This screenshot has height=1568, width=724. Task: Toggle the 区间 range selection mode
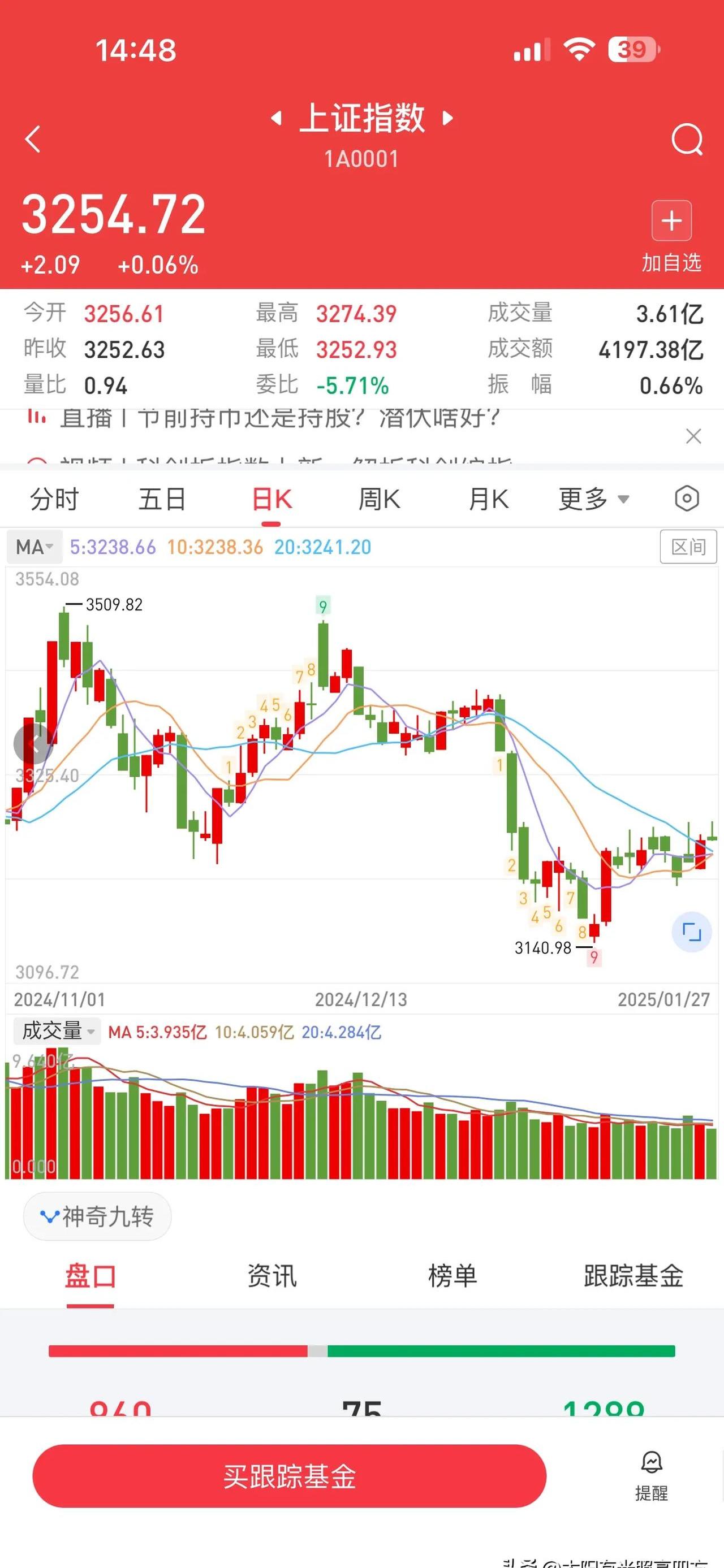[687, 547]
